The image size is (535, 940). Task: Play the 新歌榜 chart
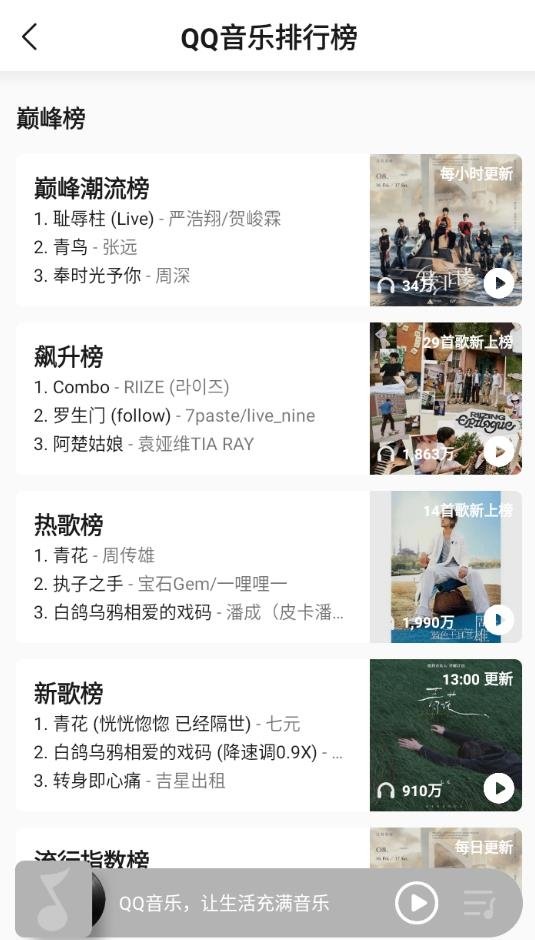pyautogui.click(x=498, y=788)
